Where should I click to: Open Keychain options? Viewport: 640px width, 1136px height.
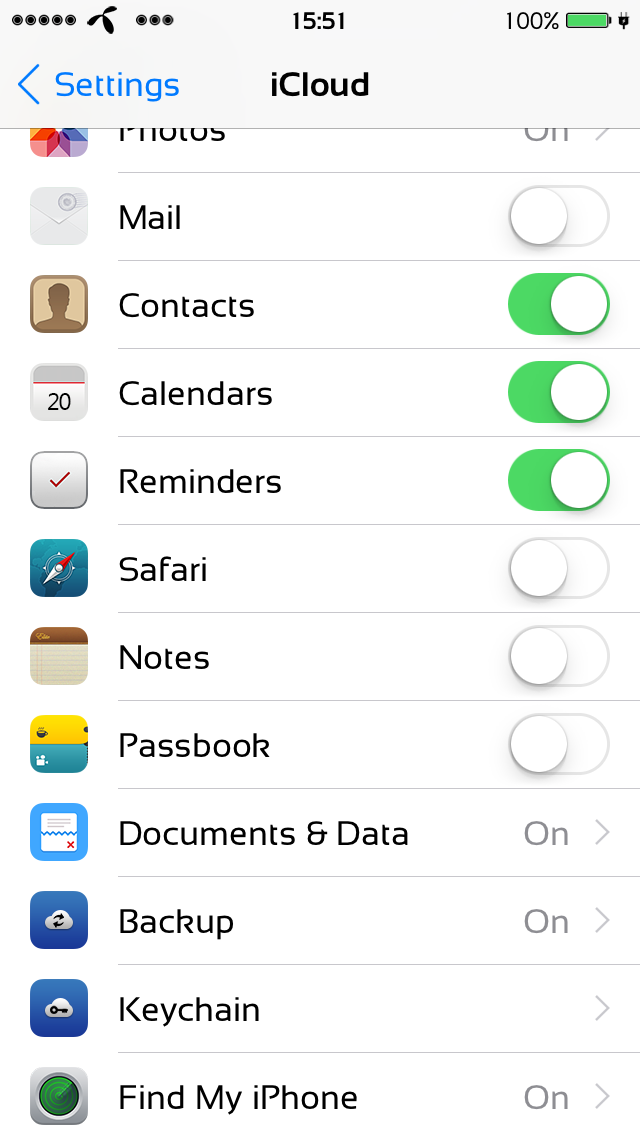click(x=320, y=1009)
